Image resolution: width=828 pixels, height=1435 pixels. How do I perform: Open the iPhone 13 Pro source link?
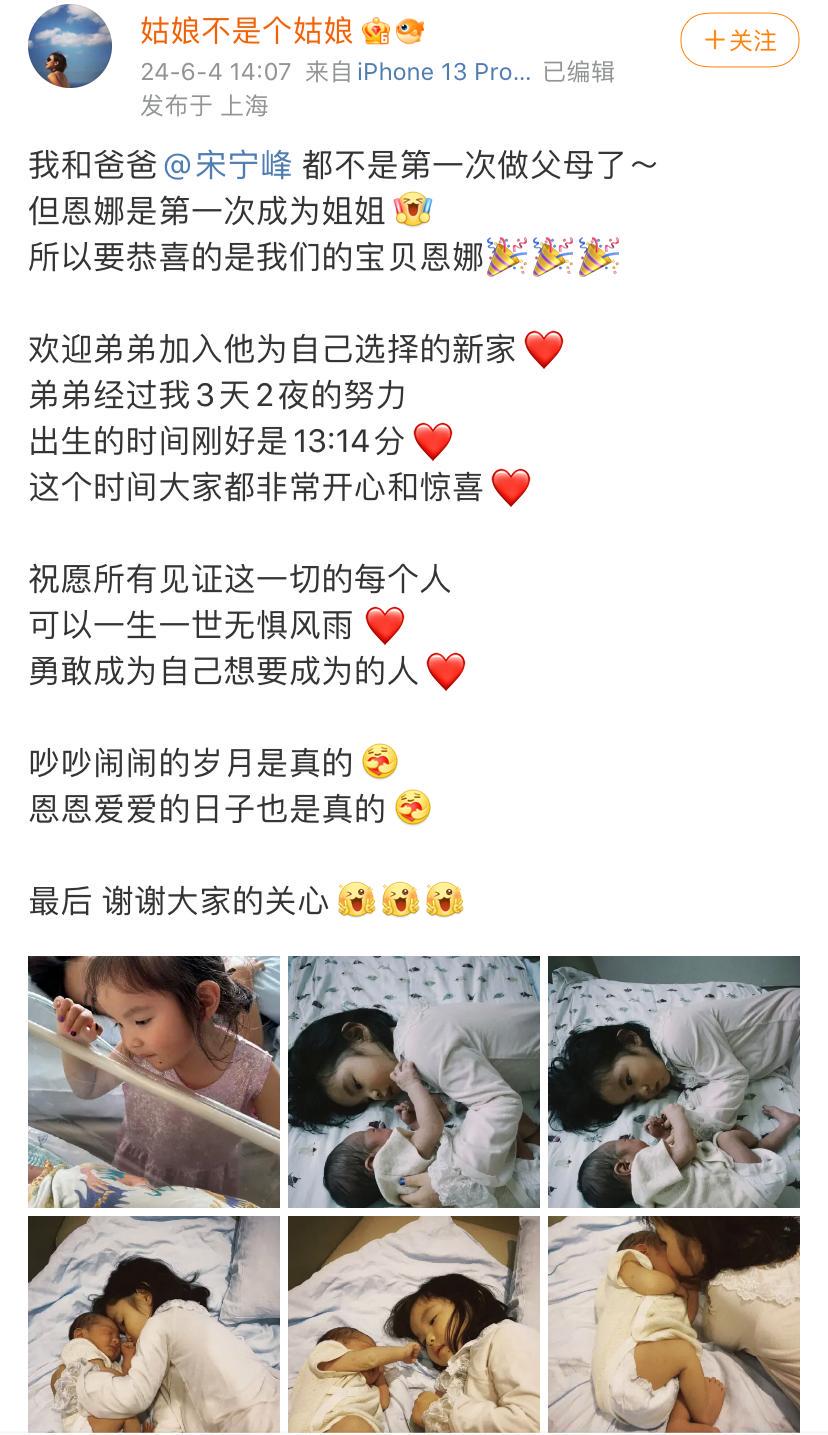(444, 72)
